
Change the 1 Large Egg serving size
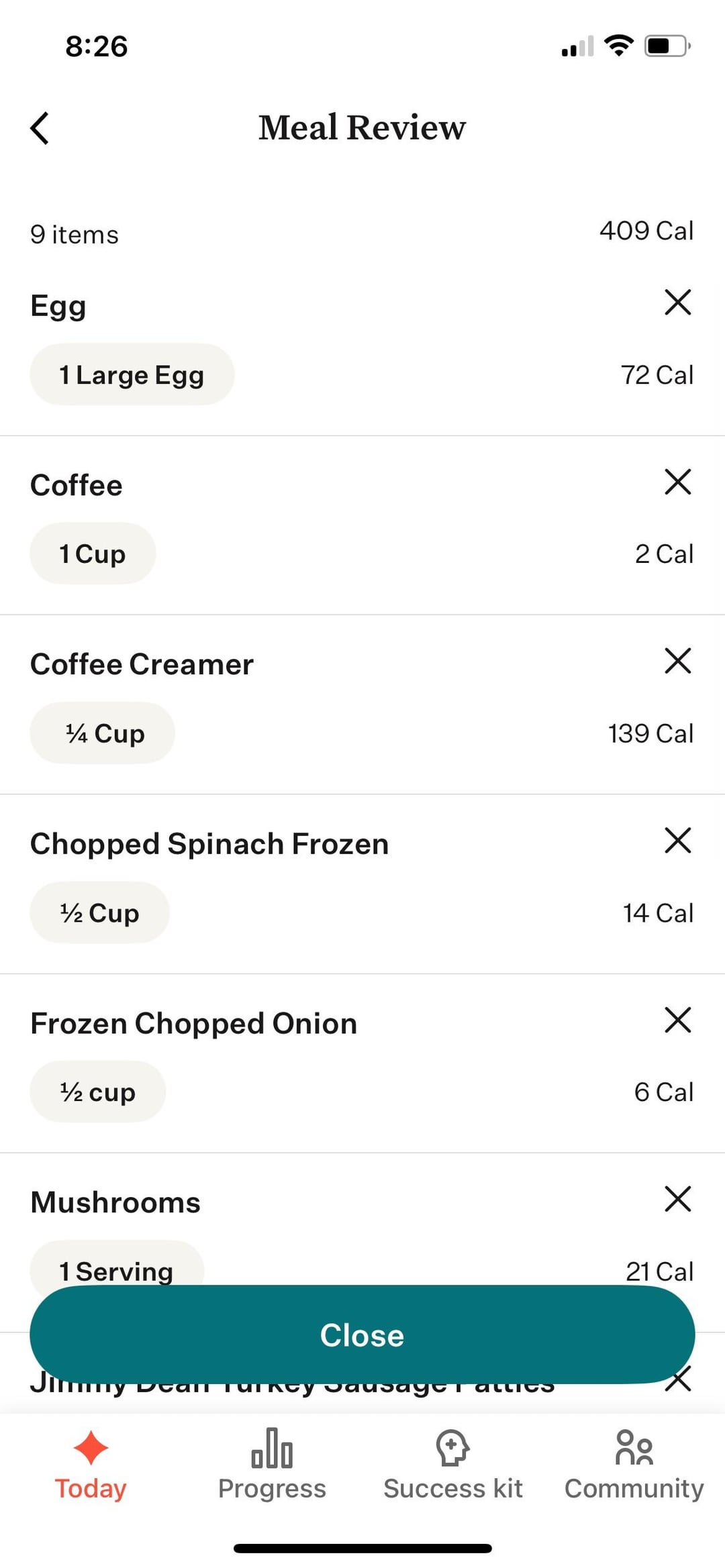pyautogui.click(x=132, y=374)
